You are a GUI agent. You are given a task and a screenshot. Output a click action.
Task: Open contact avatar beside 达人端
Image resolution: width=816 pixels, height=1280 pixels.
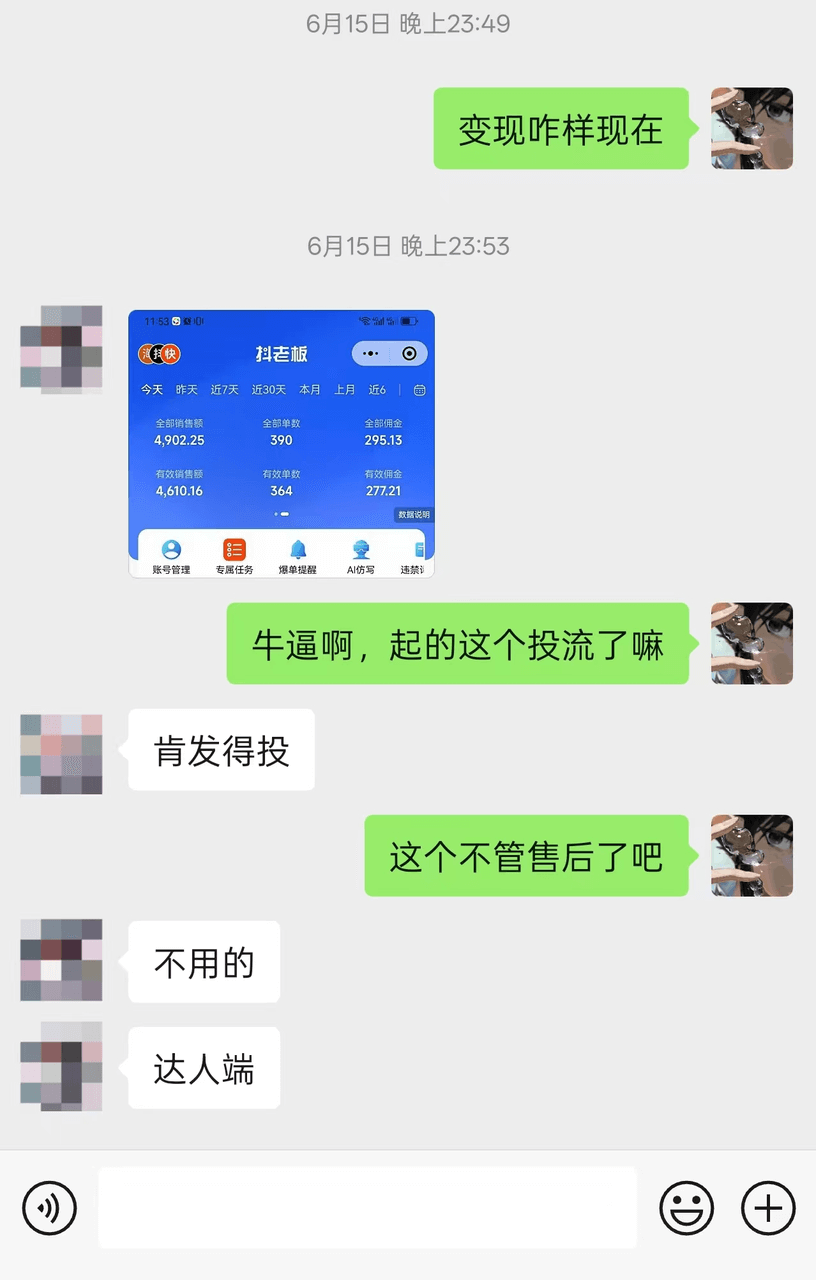click(61, 1066)
